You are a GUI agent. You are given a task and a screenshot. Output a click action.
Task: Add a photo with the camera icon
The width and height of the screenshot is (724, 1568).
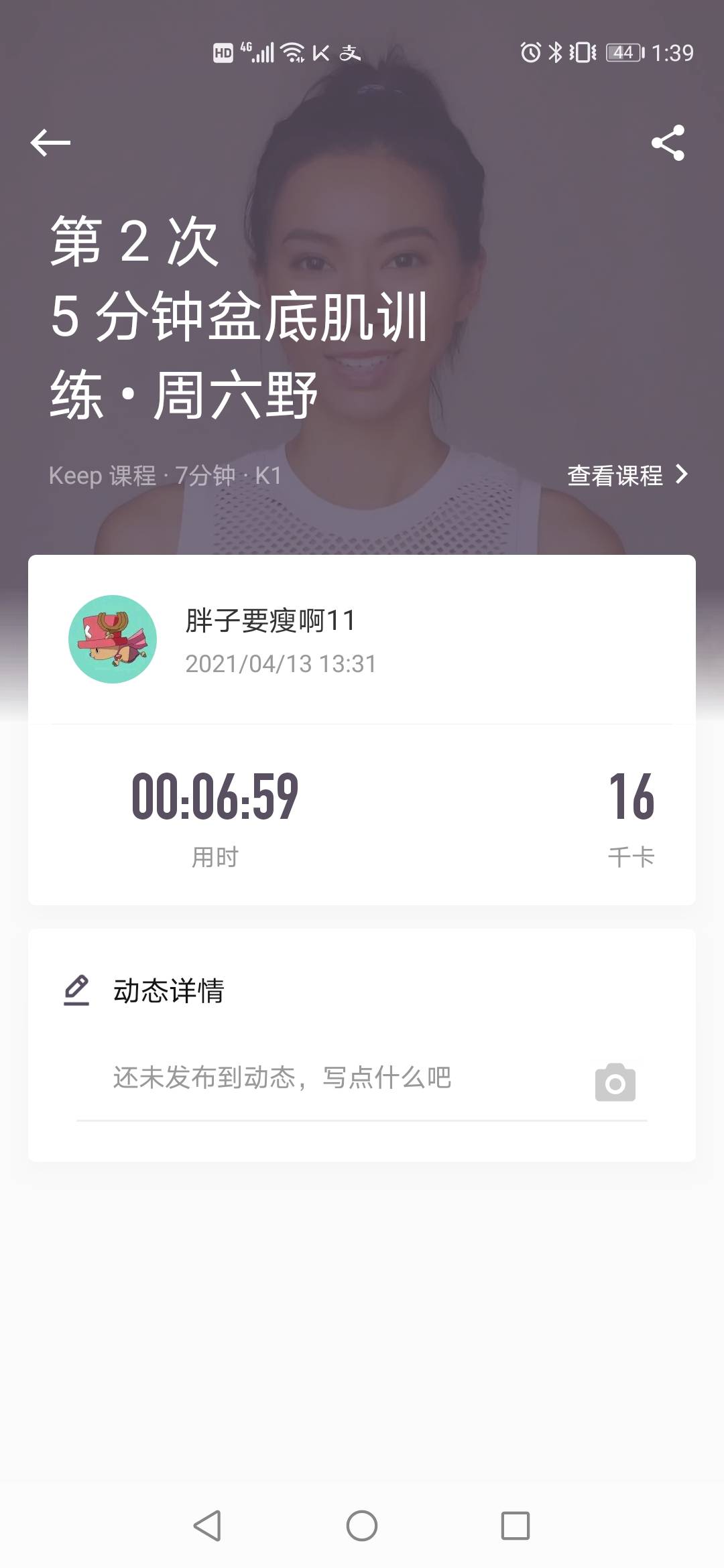(x=615, y=1082)
